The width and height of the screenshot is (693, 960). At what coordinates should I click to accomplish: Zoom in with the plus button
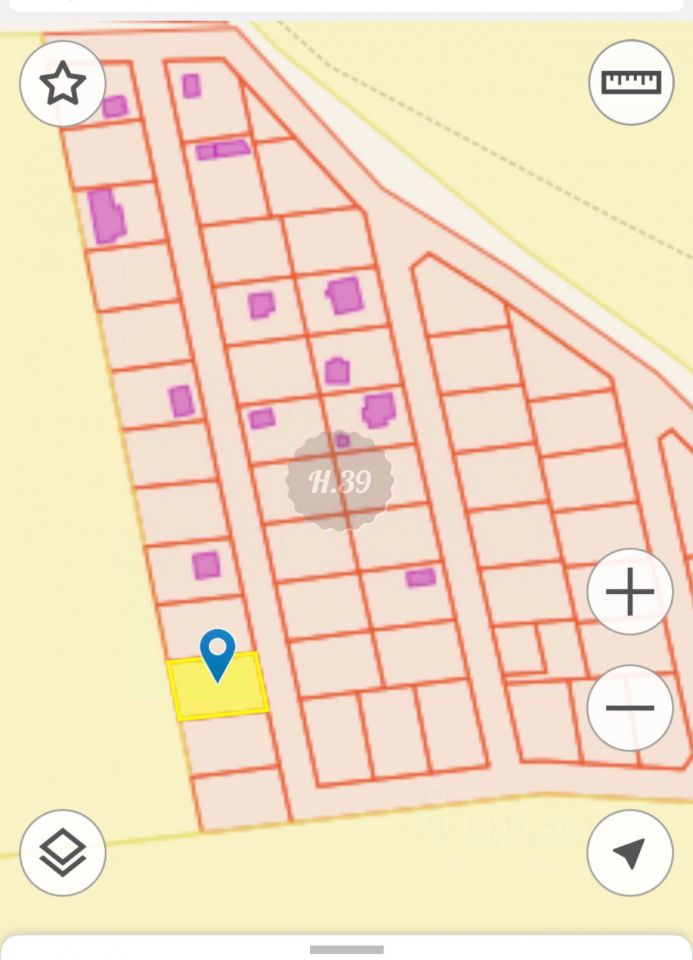pos(630,593)
